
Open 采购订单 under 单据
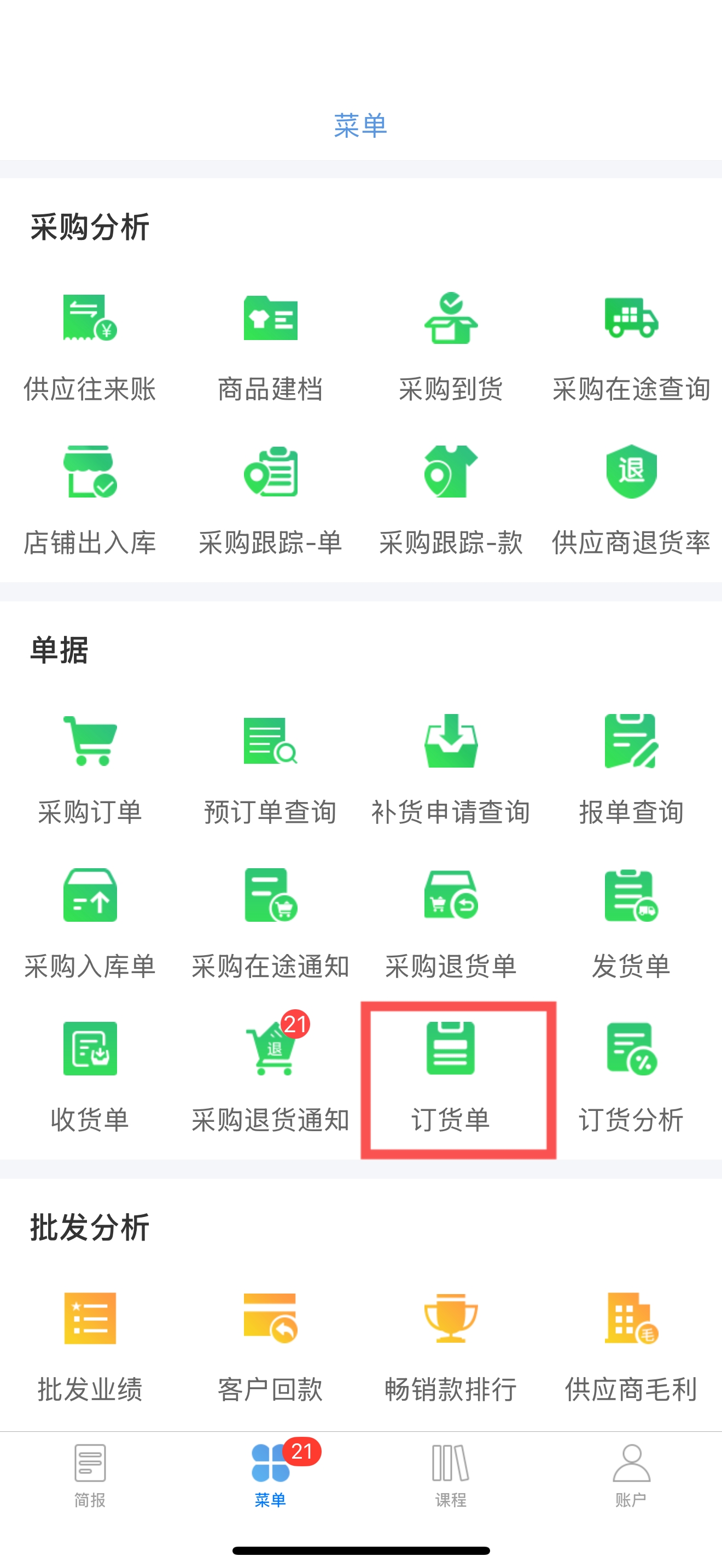point(90,771)
